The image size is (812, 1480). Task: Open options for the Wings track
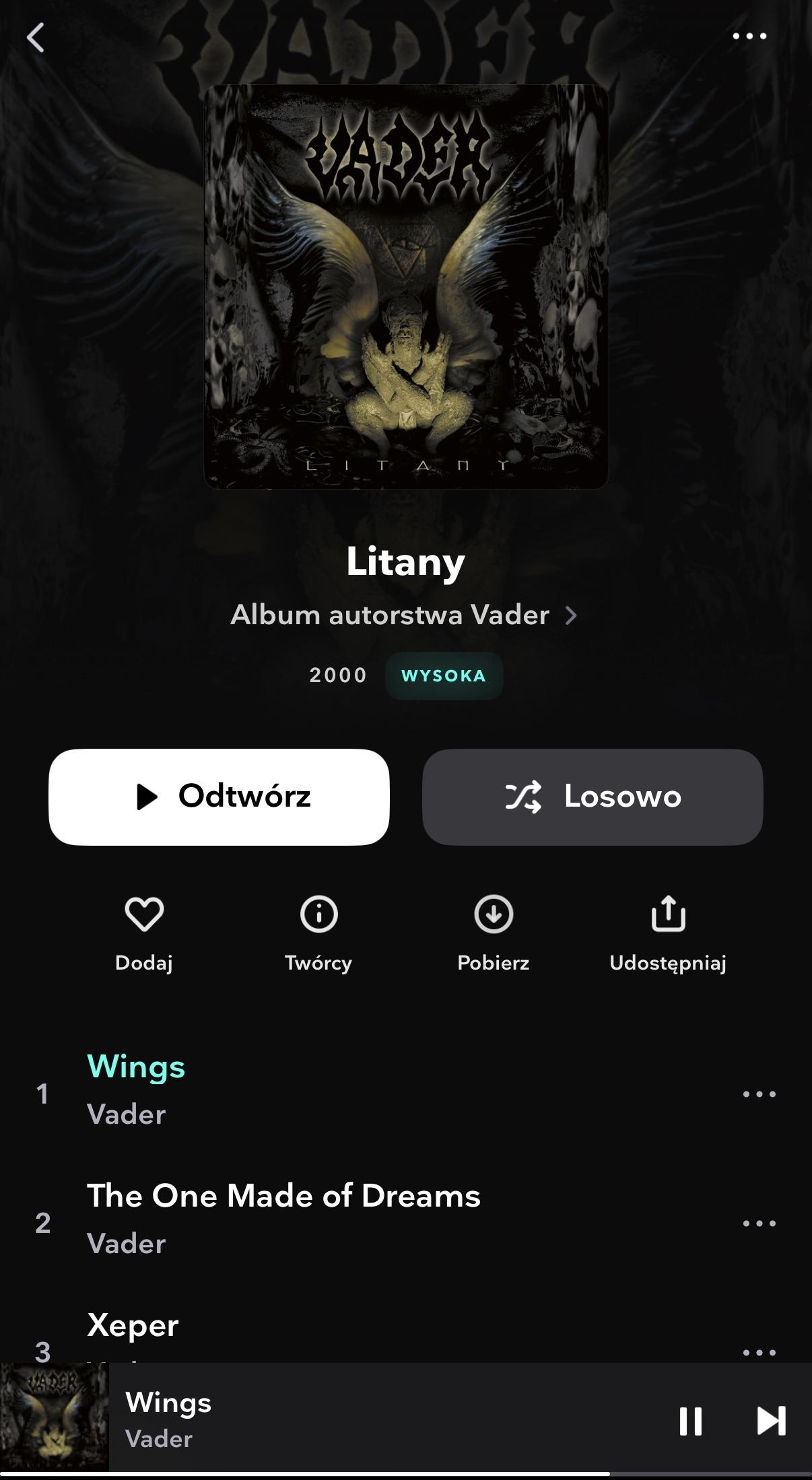tap(759, 1094)
